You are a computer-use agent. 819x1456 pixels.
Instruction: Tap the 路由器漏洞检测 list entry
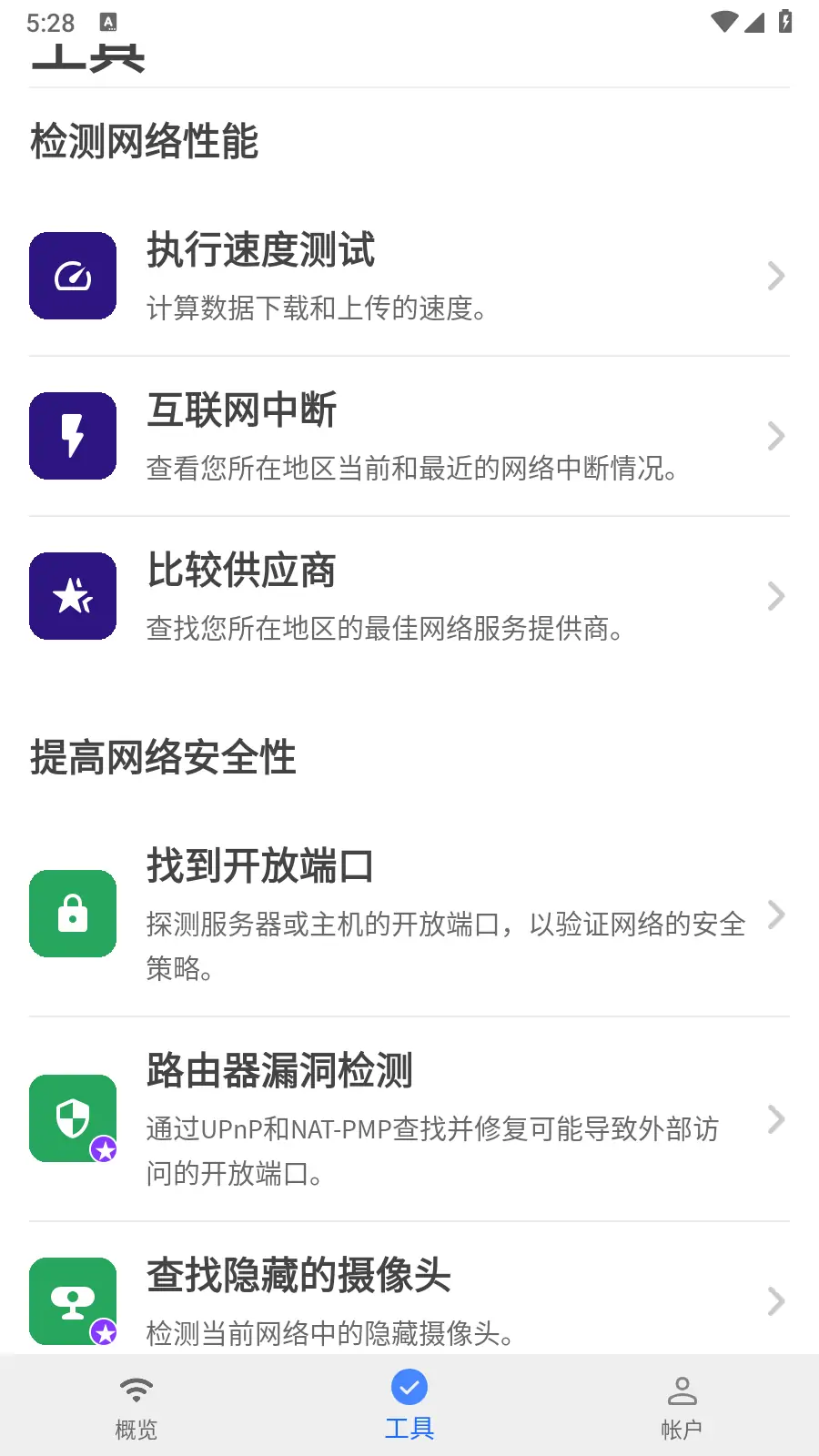coord(409,1118)
